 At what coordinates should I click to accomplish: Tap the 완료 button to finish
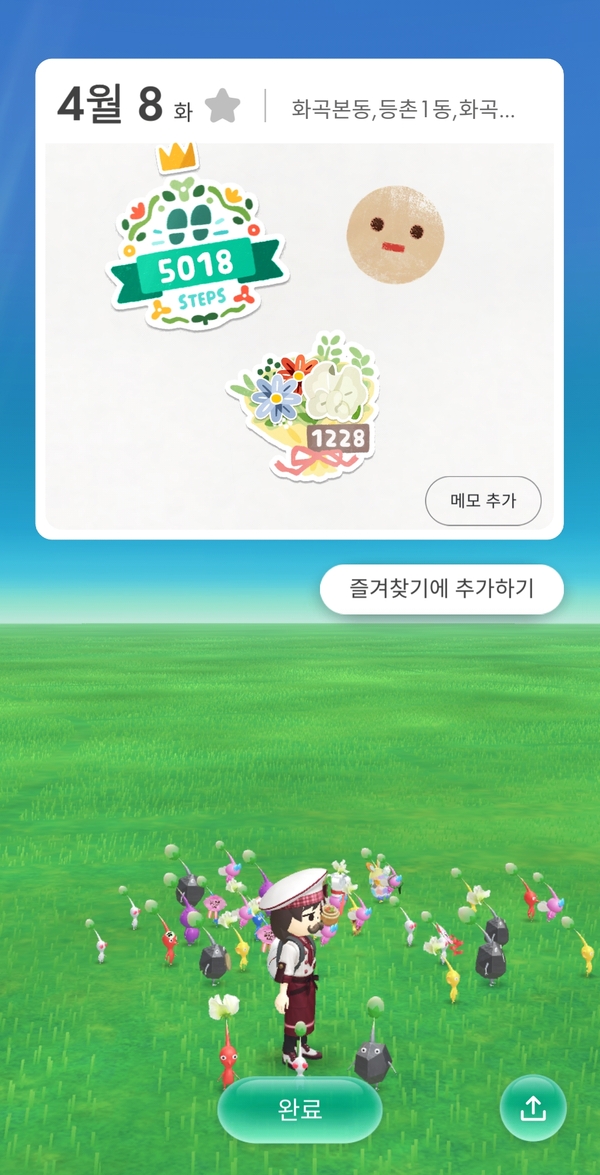[x=300, y=1110]
